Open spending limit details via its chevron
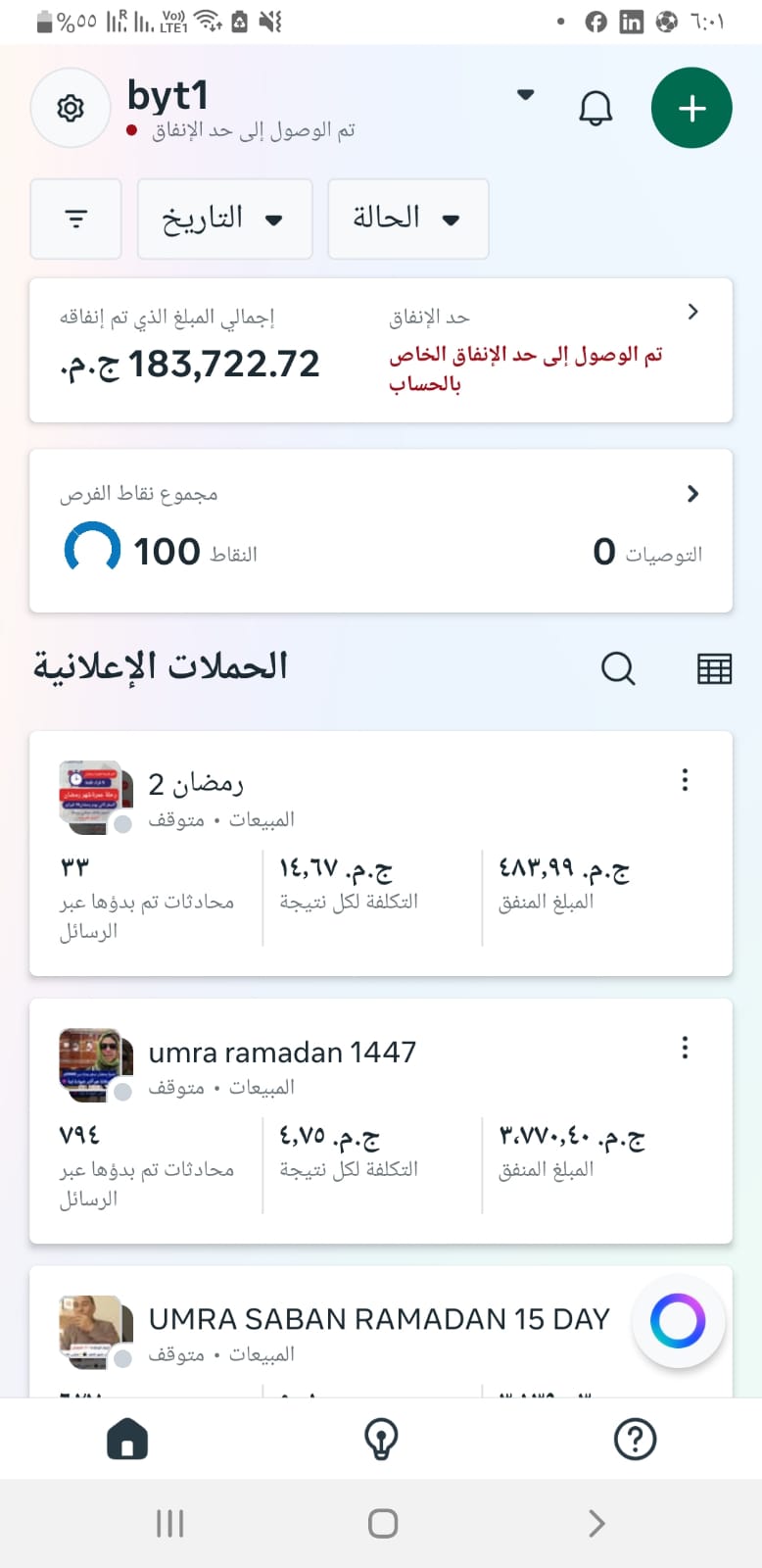This screenshot has width=762, height=1568. point(692,312)
